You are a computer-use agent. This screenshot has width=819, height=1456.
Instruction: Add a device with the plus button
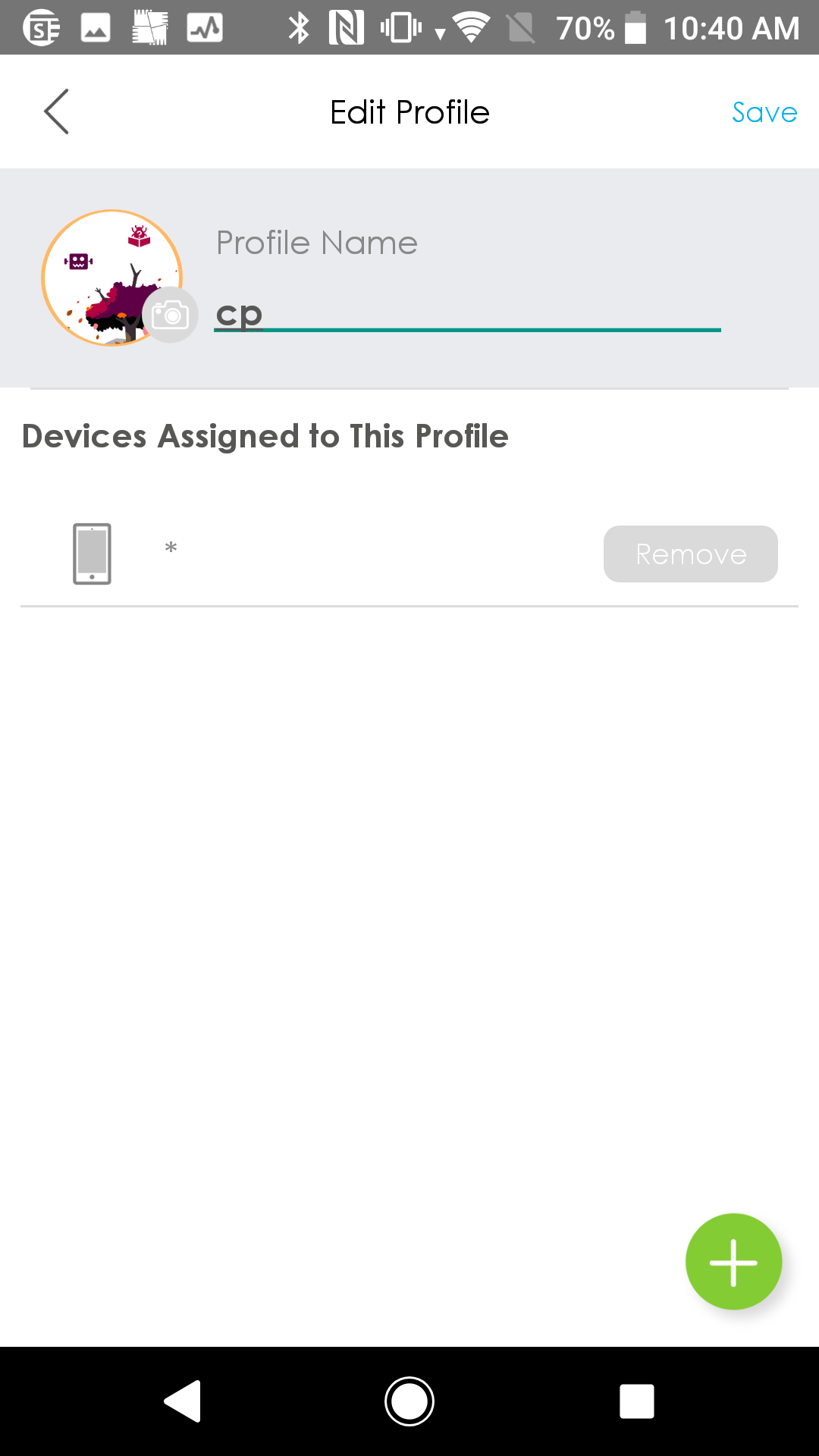(733, 1262)
